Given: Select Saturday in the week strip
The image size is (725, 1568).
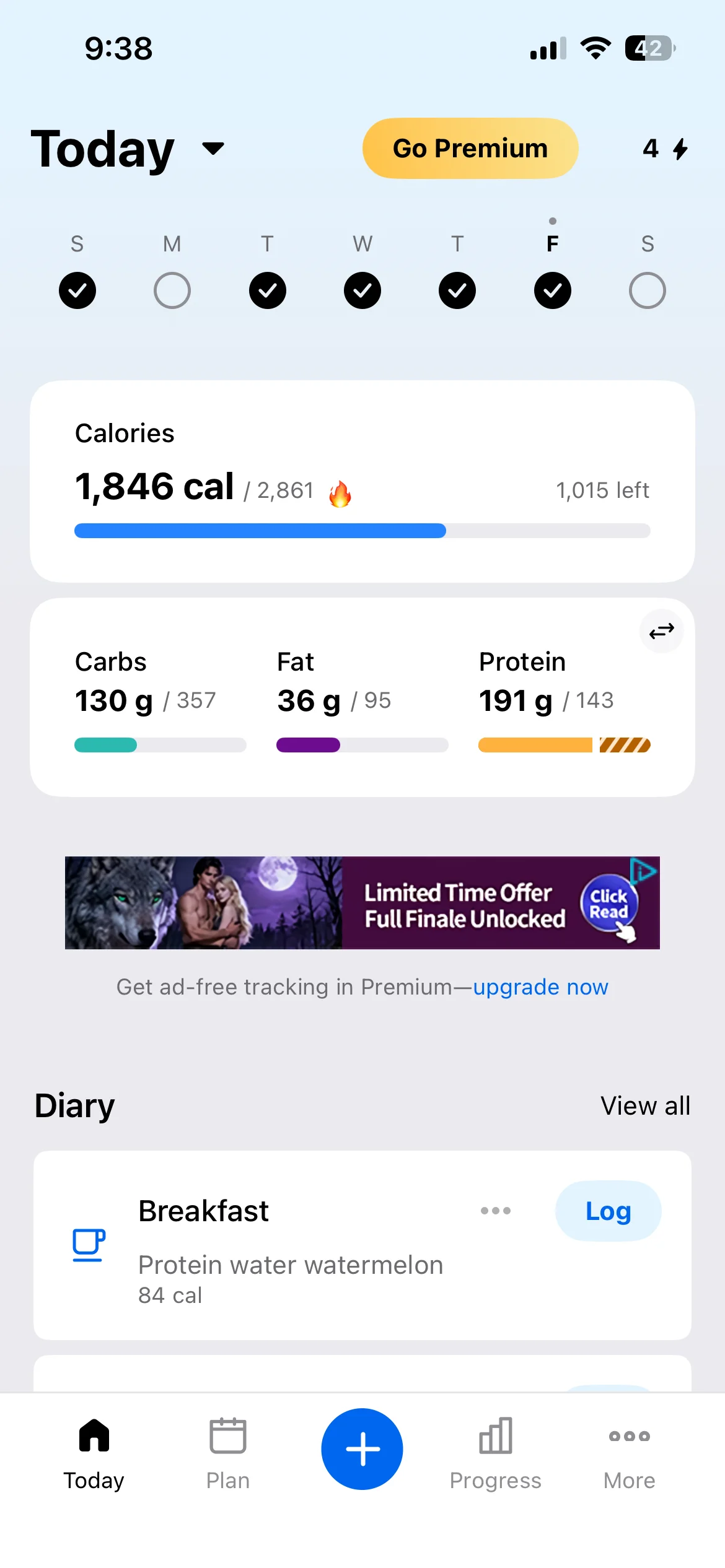Looking at the screenshot, I should click(648, 290).
